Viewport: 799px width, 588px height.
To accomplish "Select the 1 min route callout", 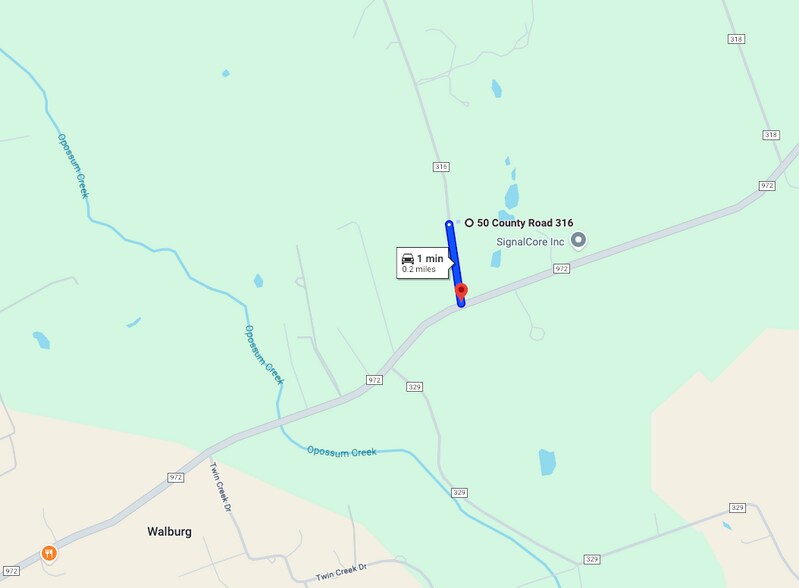I will click(422, 262).
